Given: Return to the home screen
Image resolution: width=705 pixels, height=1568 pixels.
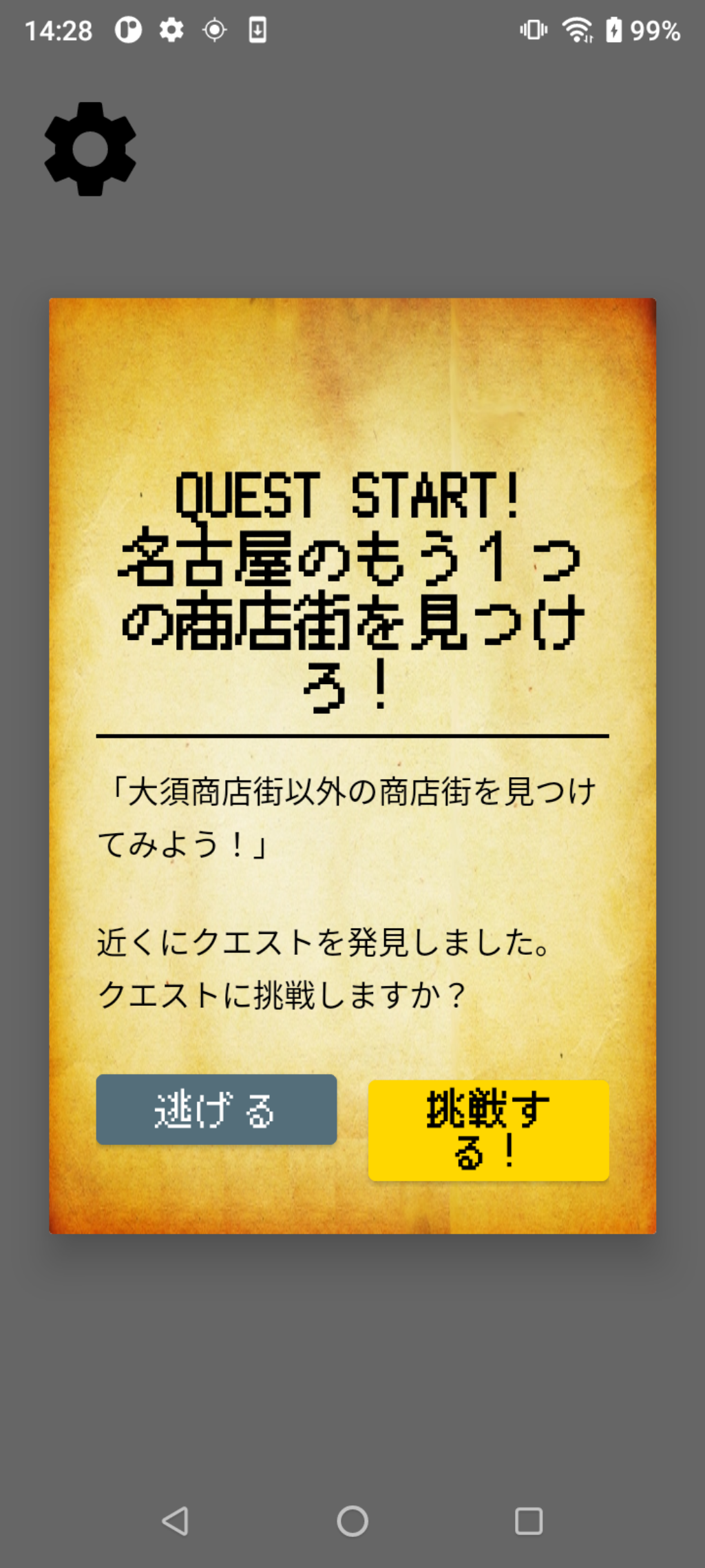Looking at the screenshot, I should tap(352, 1520).
